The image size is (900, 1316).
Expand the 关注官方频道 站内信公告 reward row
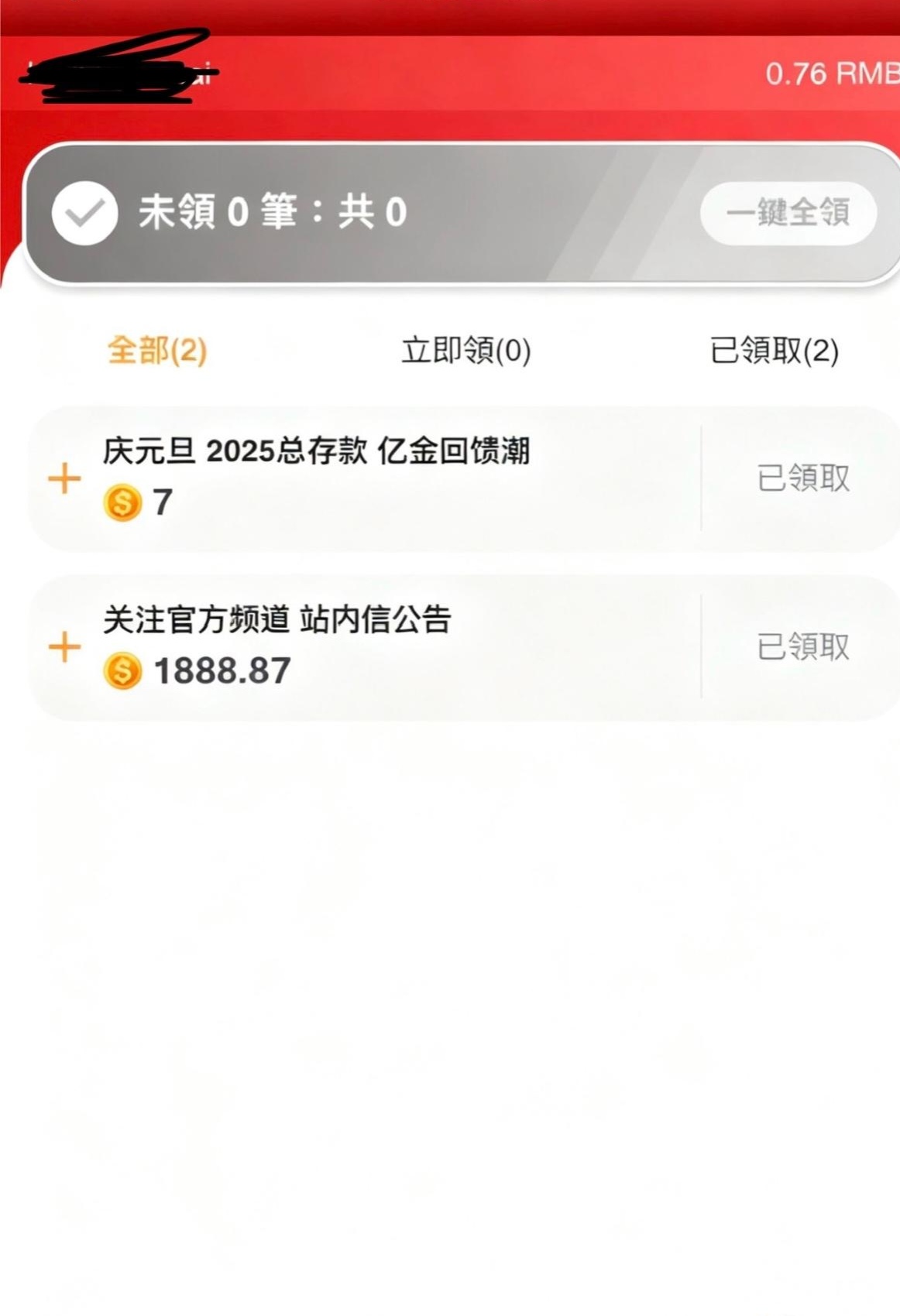tap(65, 646)
